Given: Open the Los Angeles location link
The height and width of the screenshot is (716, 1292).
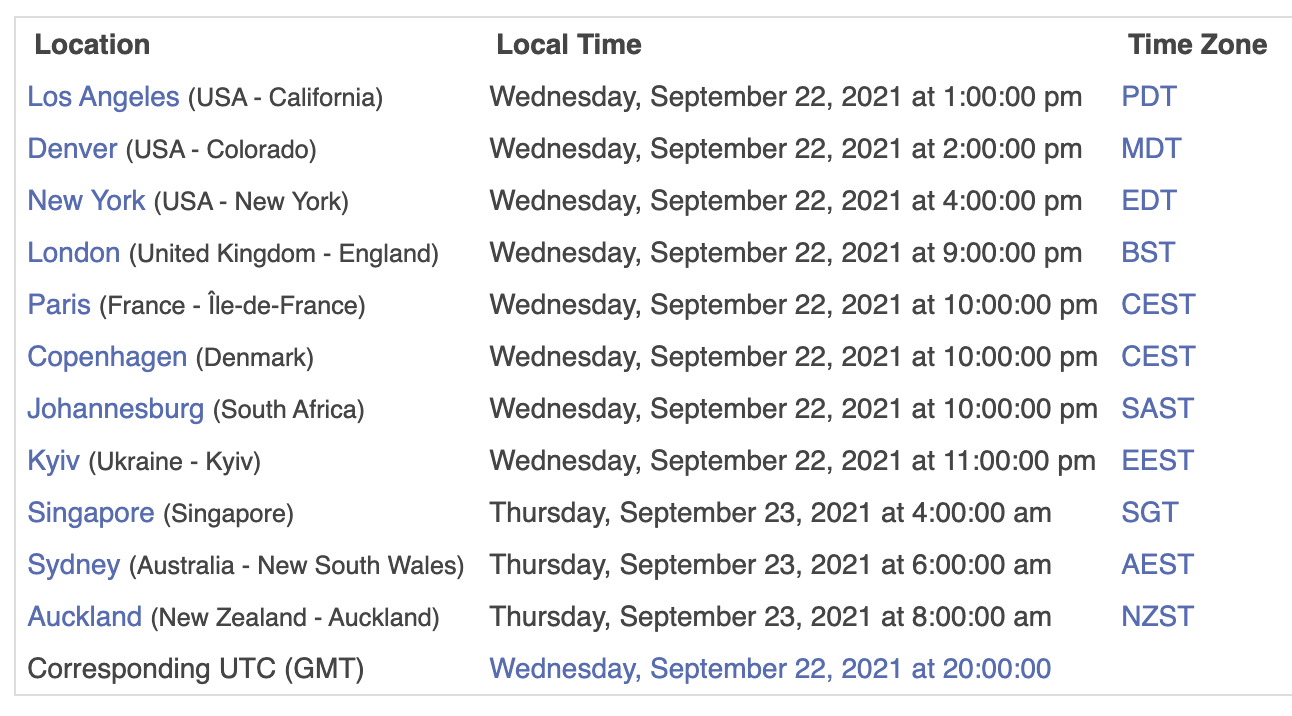Looking at the screenshot, I should pos(103,97).
